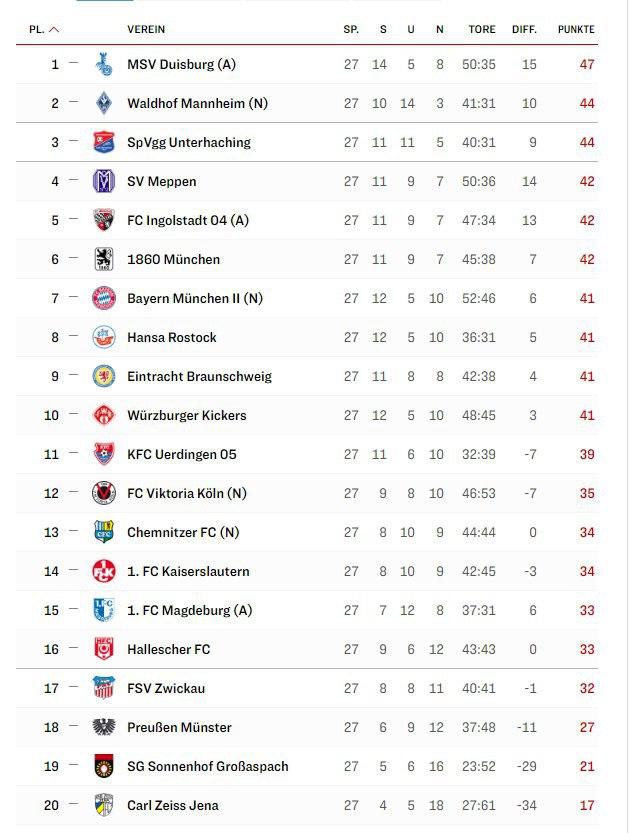The image size is (633, 833).
Task: Open SV Meppen club details
Action: point(161,182)
